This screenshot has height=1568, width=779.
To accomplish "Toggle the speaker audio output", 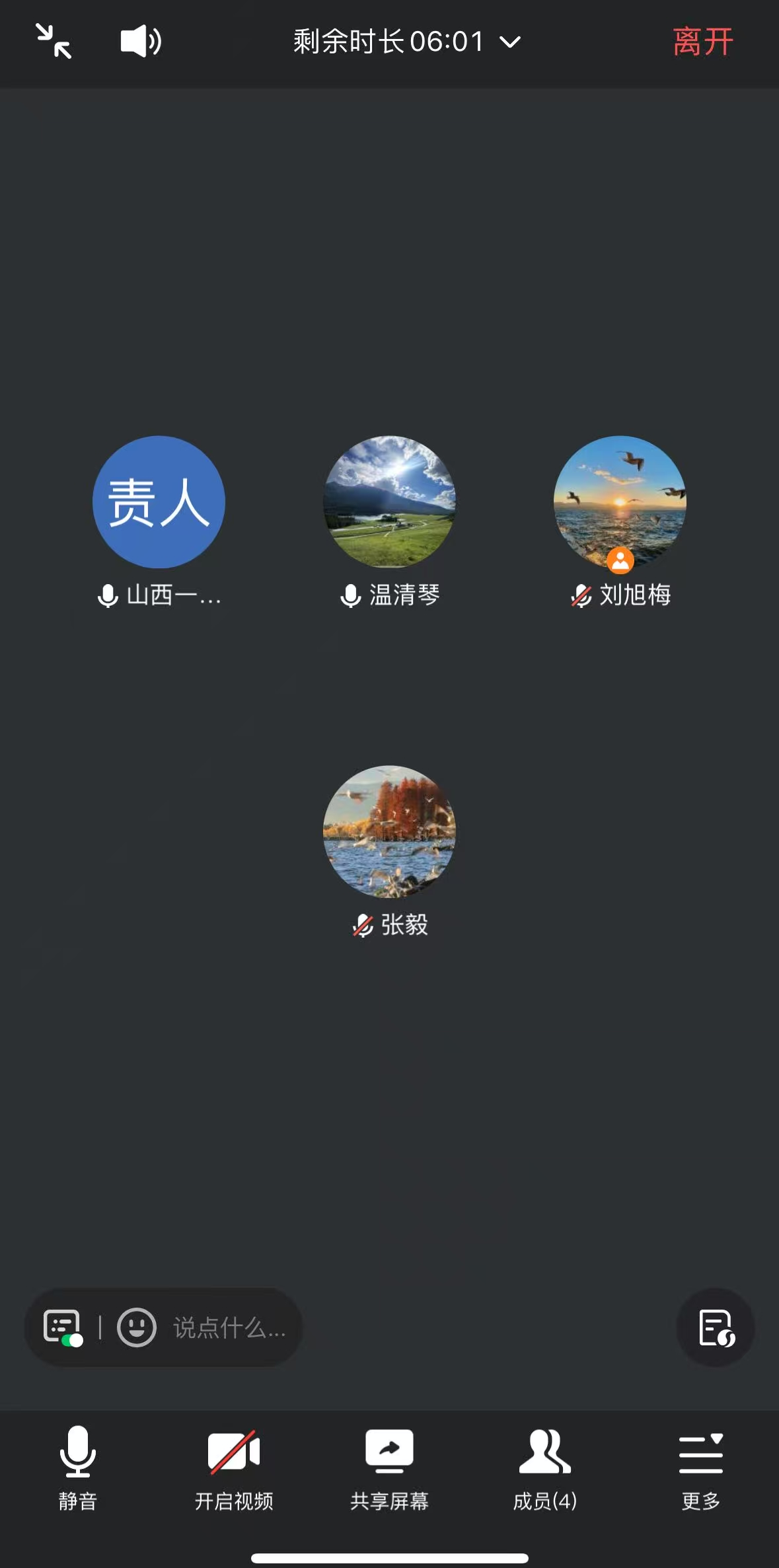I will [140, 41].
